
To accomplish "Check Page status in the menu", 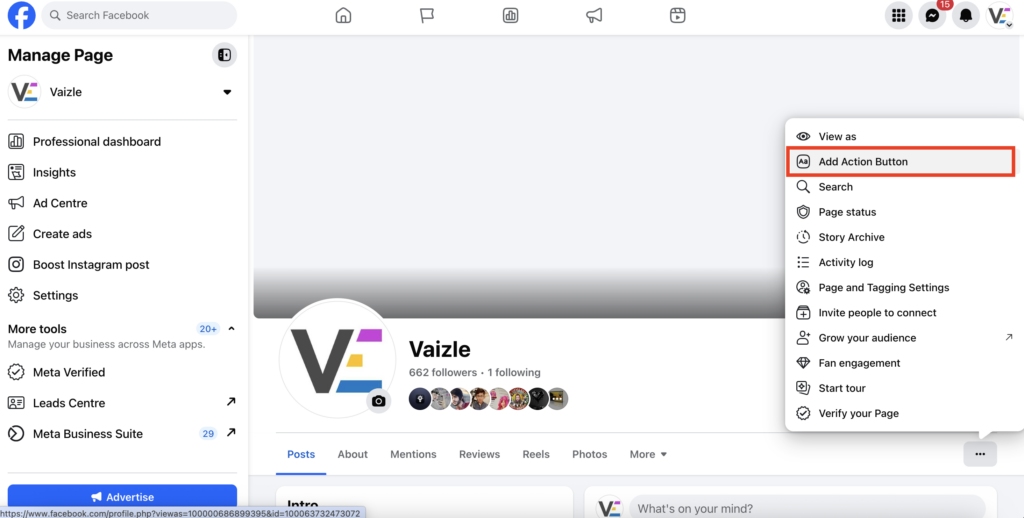I will (846, 212).
